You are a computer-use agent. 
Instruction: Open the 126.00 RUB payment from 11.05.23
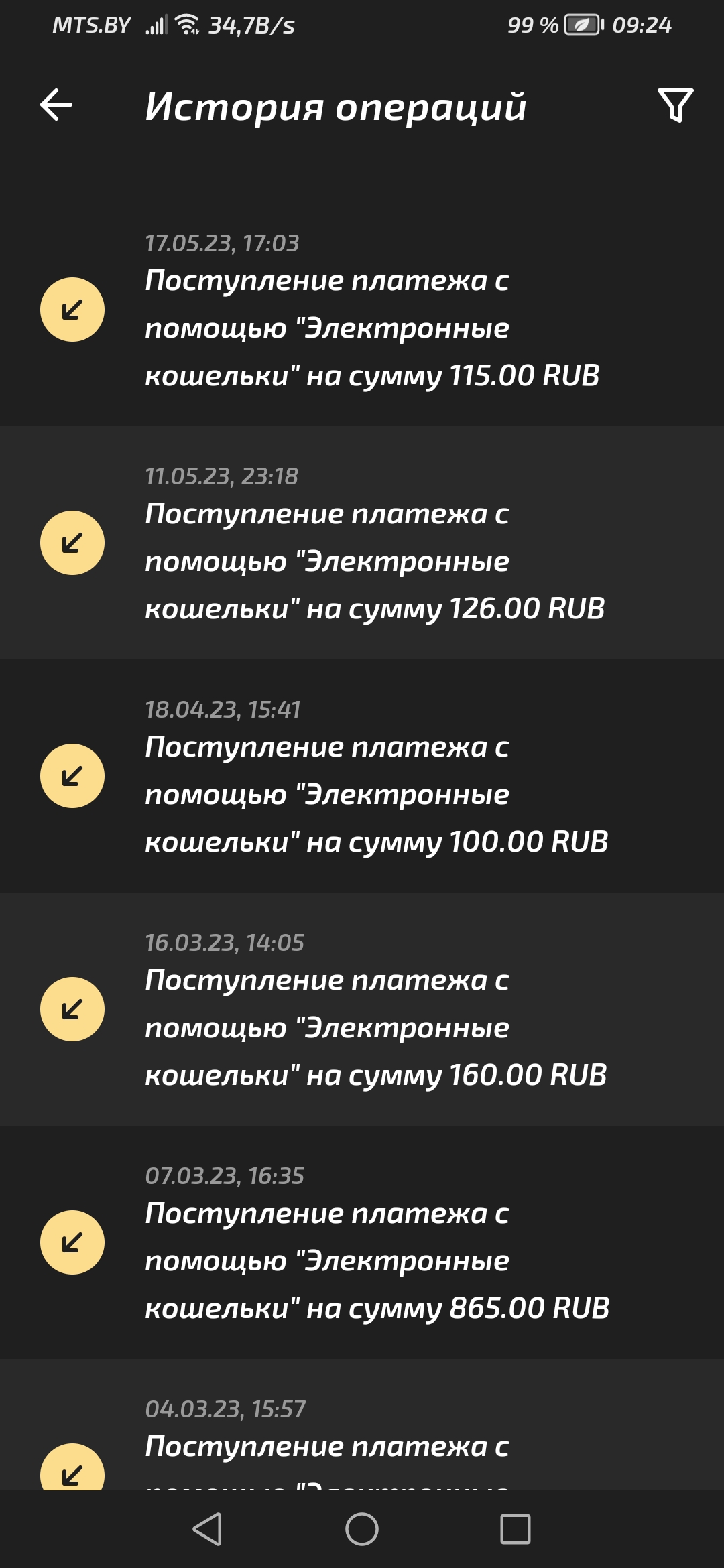(x=362, y=543)
